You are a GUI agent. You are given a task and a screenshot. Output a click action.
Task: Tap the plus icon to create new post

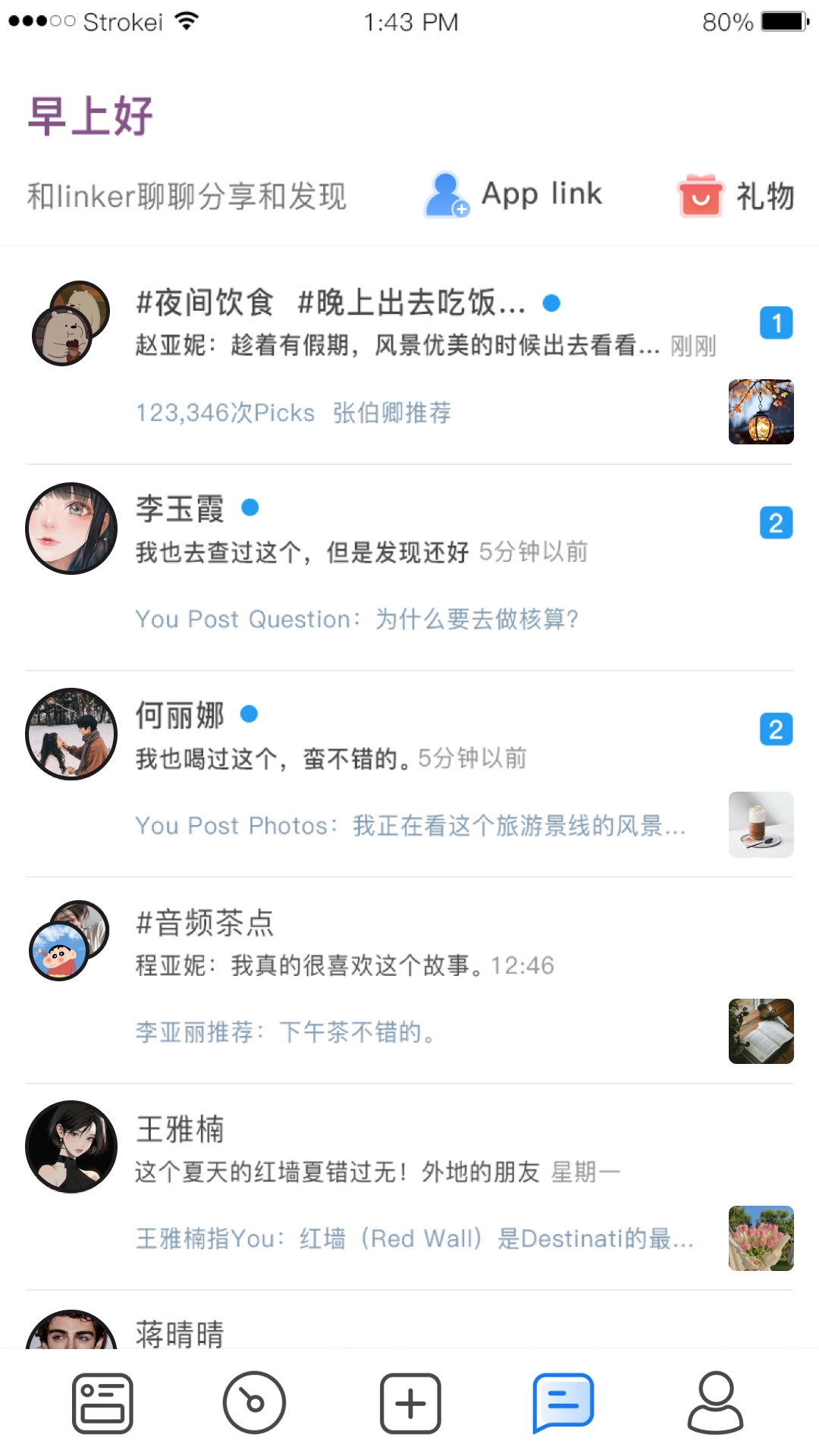tap(409, 1403)
